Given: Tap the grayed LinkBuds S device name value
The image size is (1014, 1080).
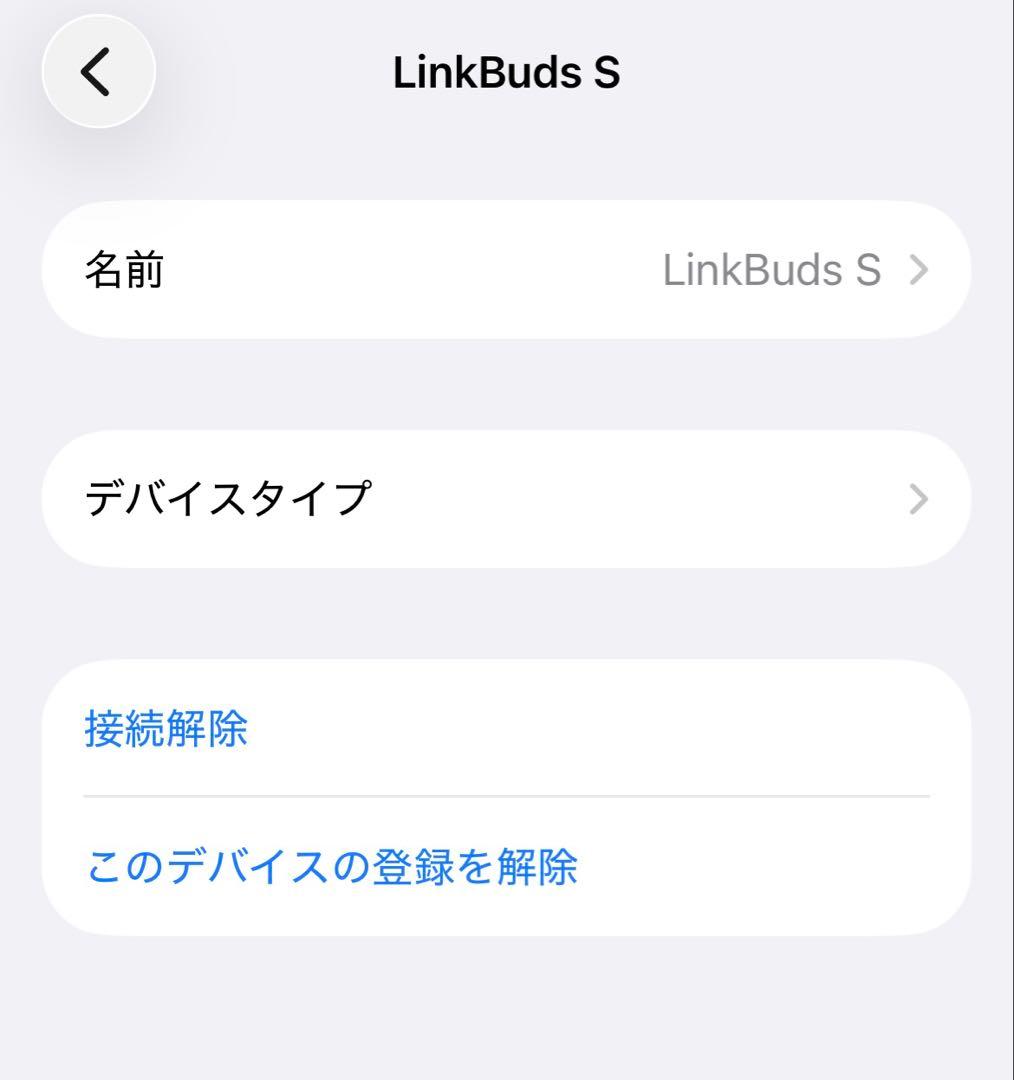Looking at the screenshot, I should click(x=772, y=268).
